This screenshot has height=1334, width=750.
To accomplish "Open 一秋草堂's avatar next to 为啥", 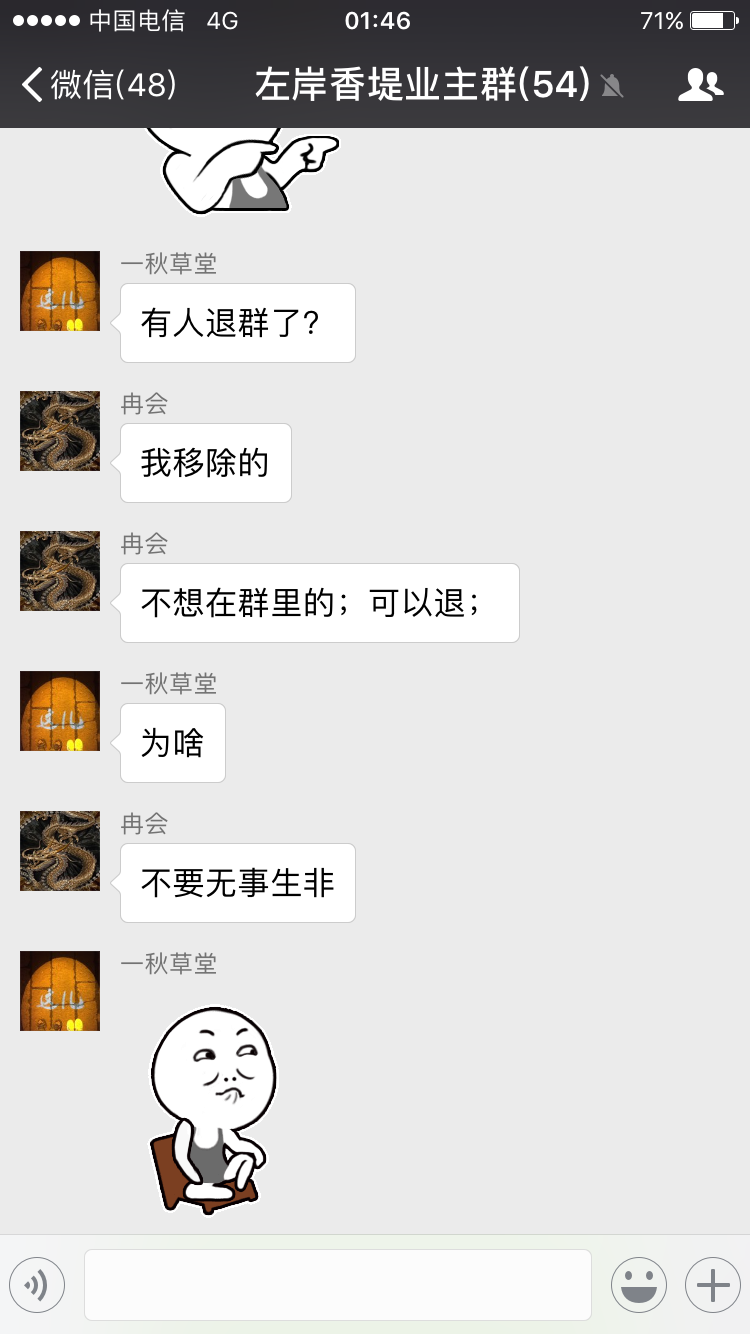I will point(60,711).
